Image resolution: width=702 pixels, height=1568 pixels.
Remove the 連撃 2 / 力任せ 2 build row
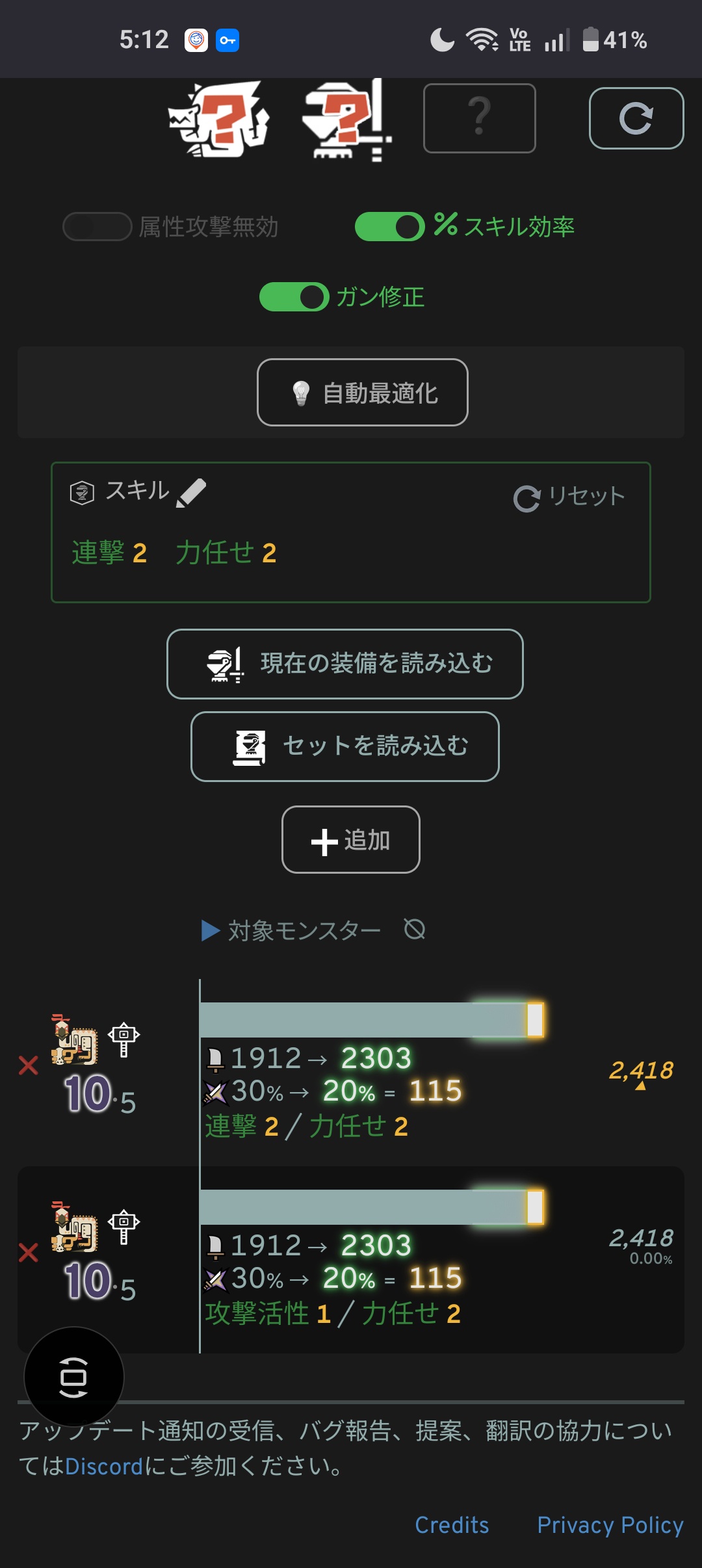29,1065
